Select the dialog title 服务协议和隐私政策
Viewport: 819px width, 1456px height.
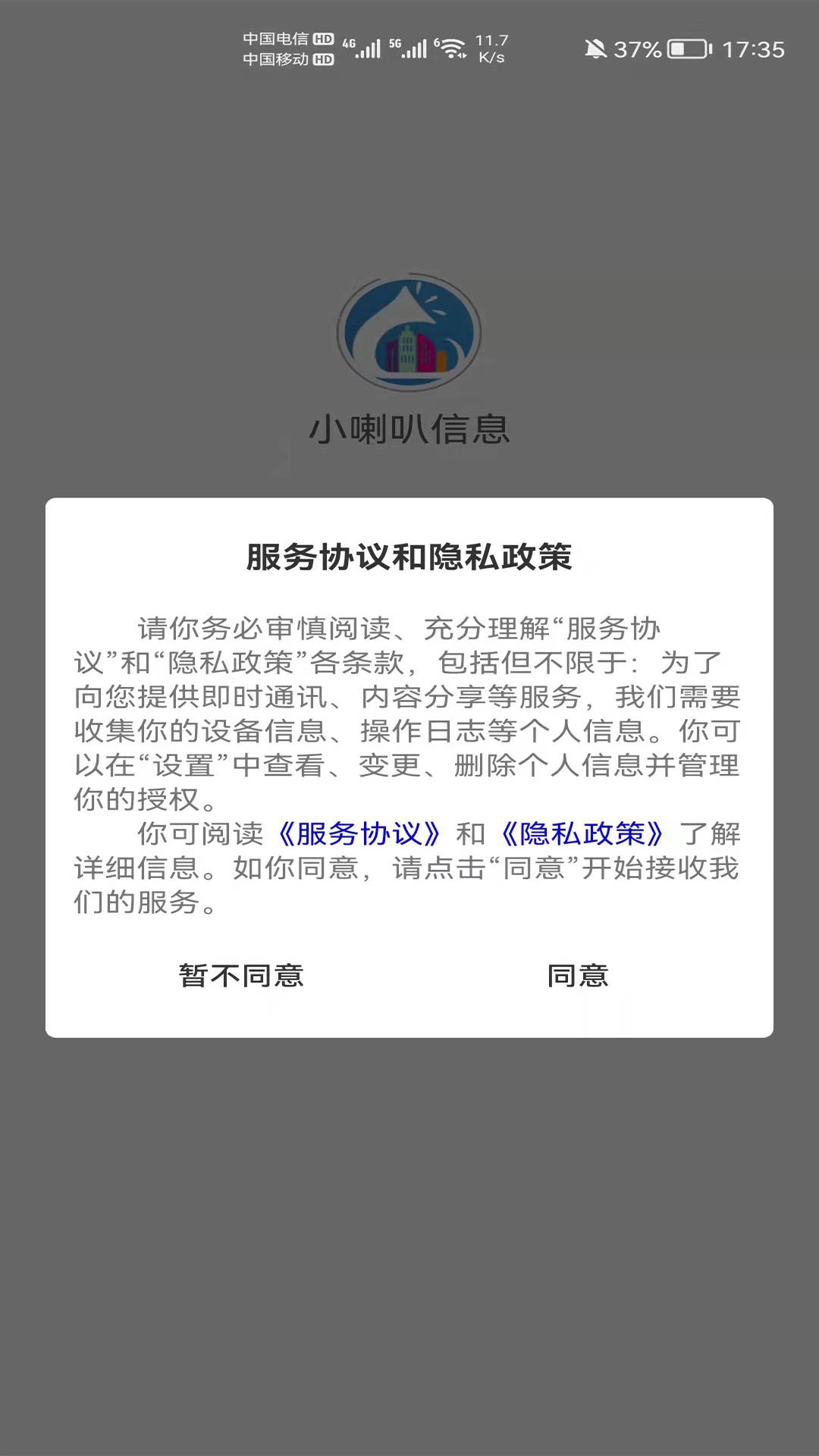tap(409, 556)
